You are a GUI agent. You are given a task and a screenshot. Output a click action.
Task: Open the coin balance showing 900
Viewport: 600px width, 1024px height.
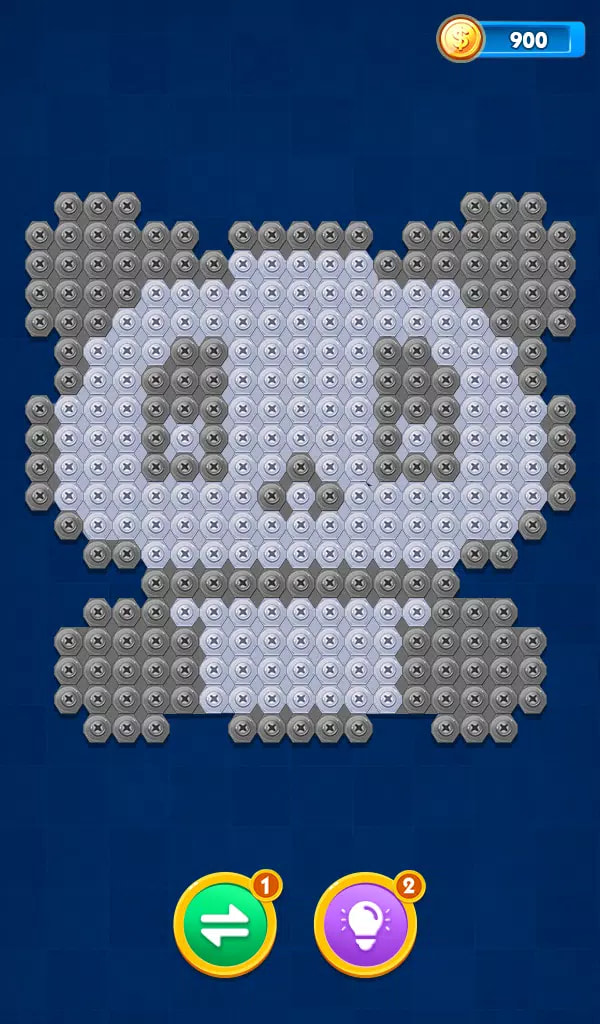tap(512, 40)
